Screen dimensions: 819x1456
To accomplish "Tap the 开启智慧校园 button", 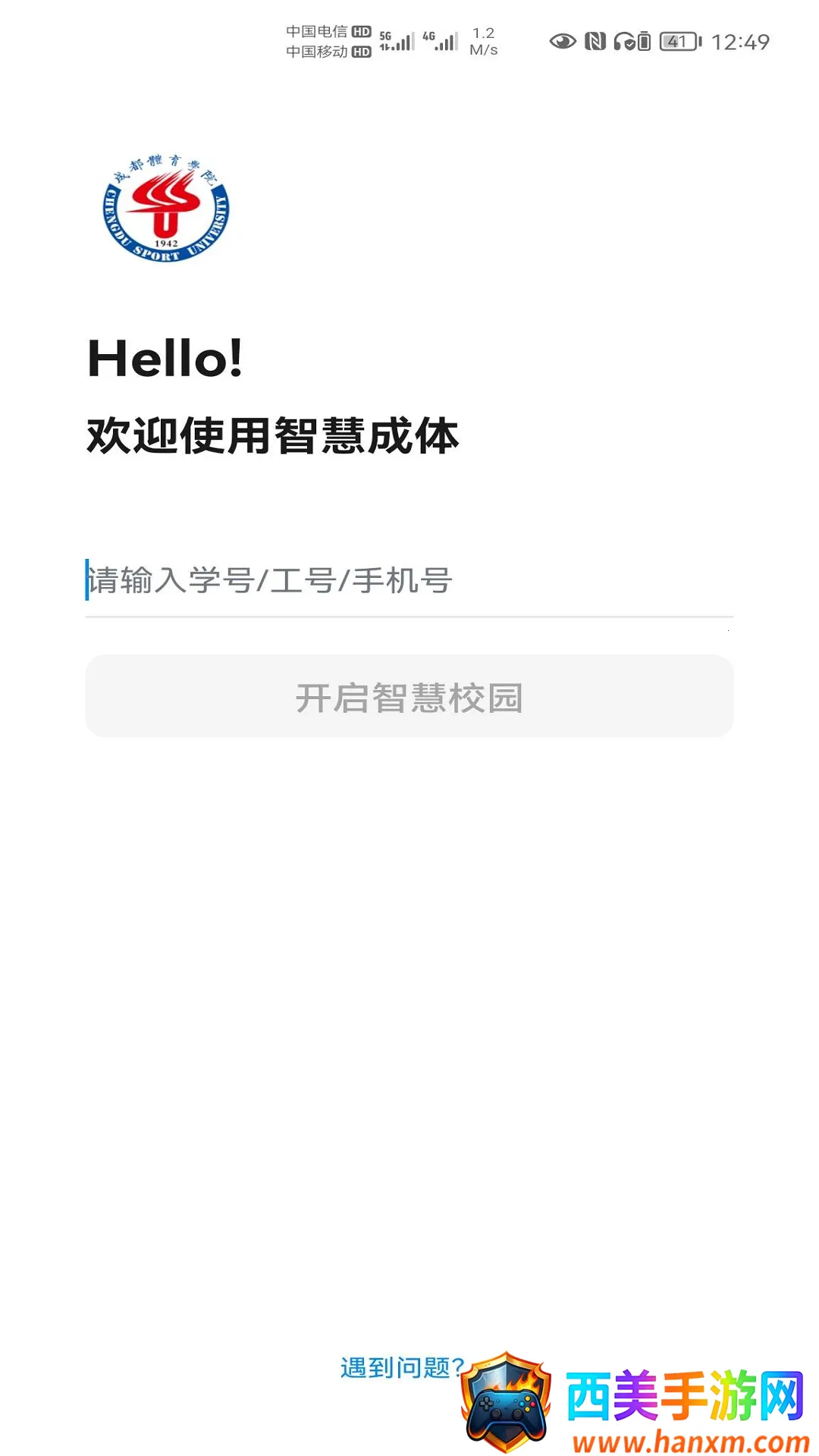I will [409, 696].
